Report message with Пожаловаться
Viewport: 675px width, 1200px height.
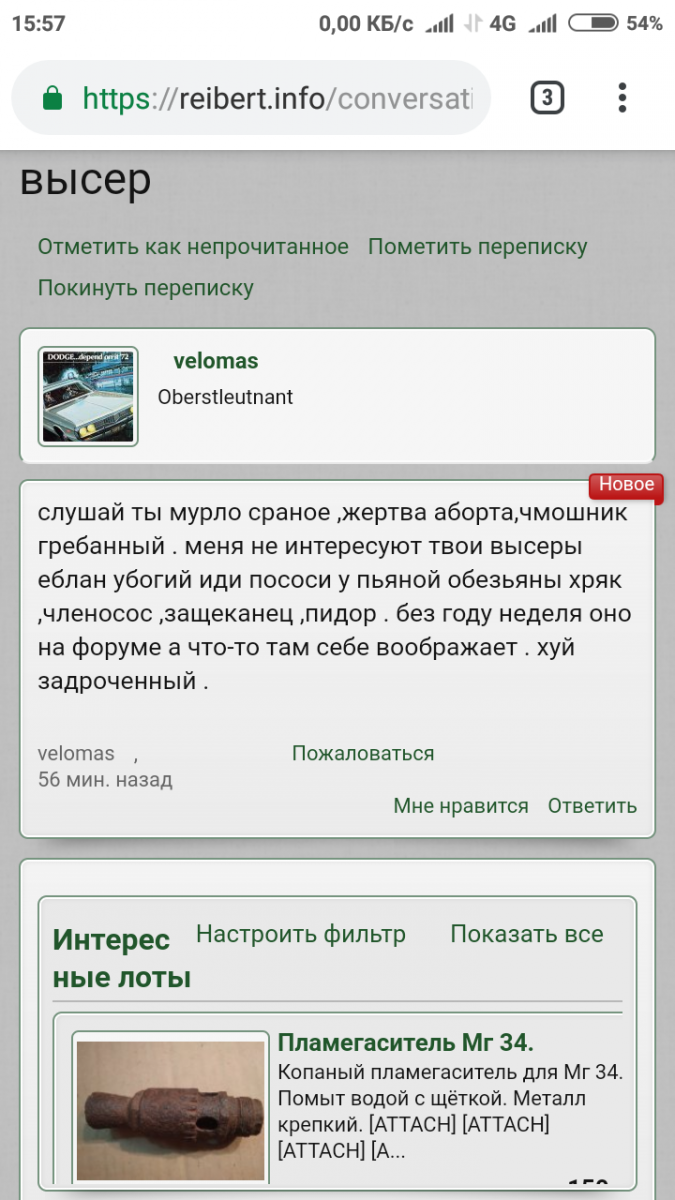(x=363, y=753)
